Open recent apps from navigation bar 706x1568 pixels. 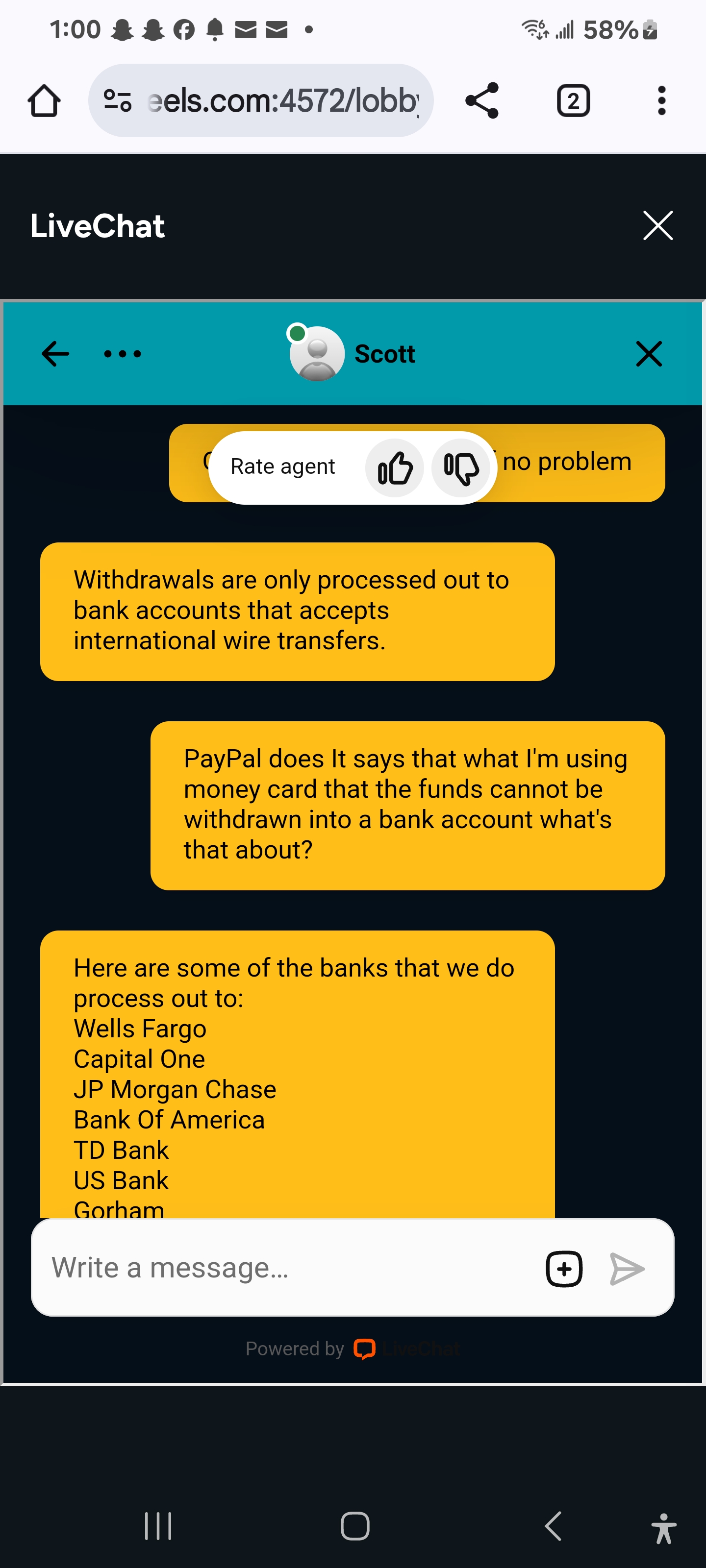click(x=158, y=1526)
